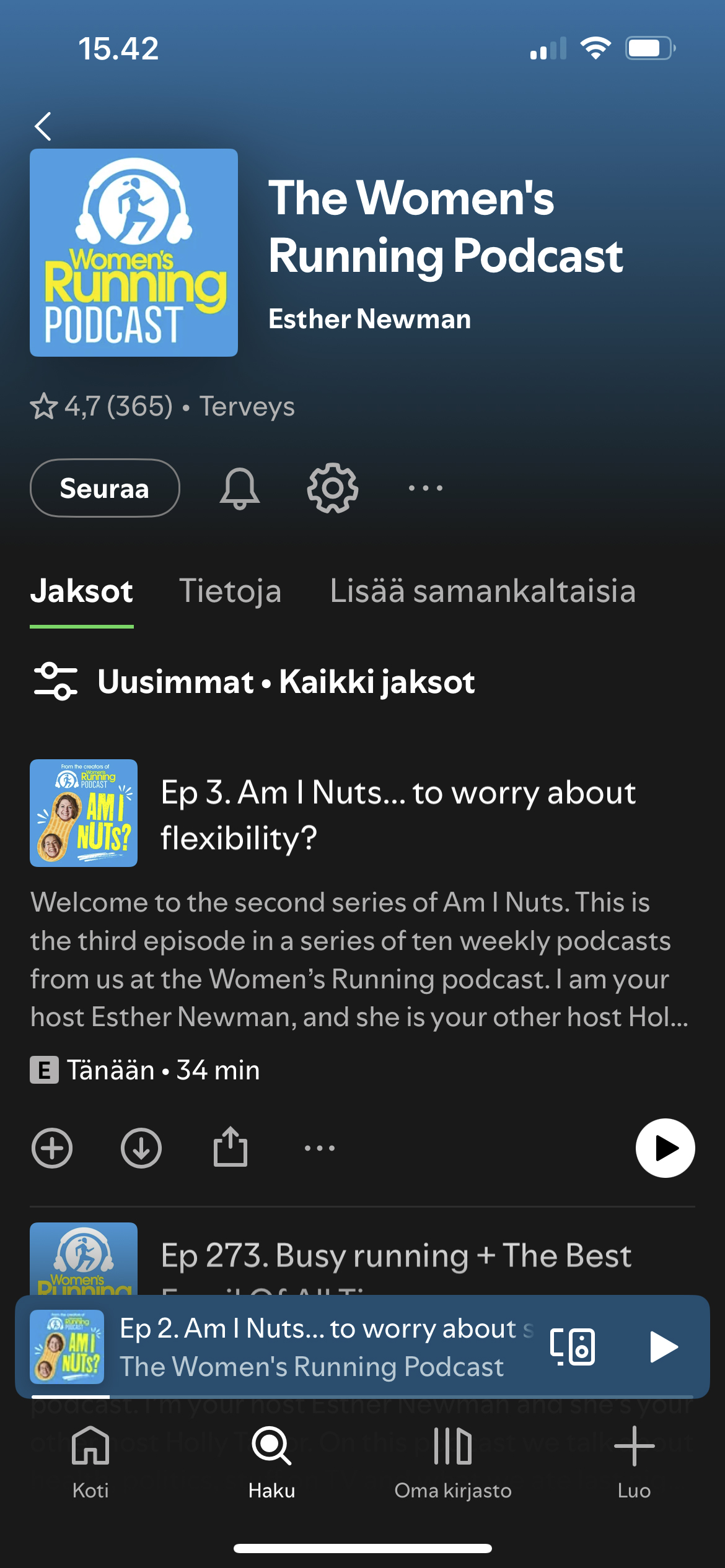Switch to the Tietoja tab
This screenshot has width=725, height=1568.
coord(230,591)
